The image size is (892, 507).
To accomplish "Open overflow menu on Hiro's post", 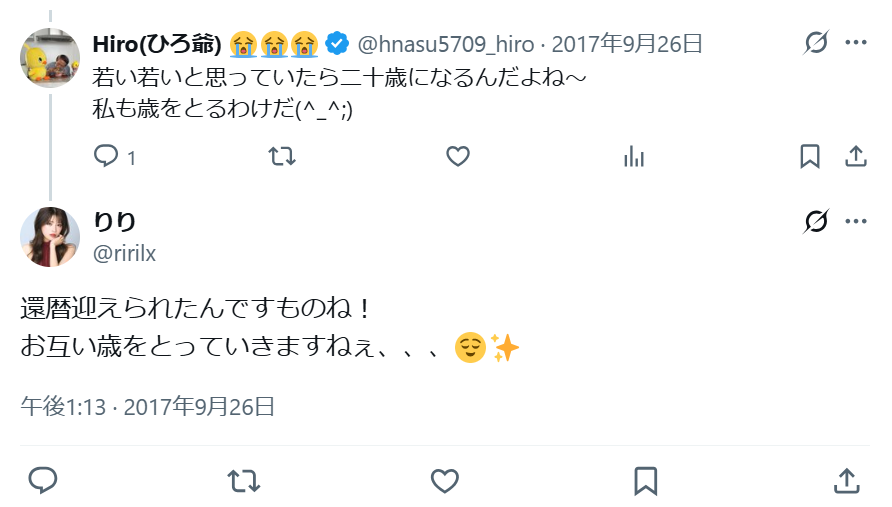I will pos(856,43).
